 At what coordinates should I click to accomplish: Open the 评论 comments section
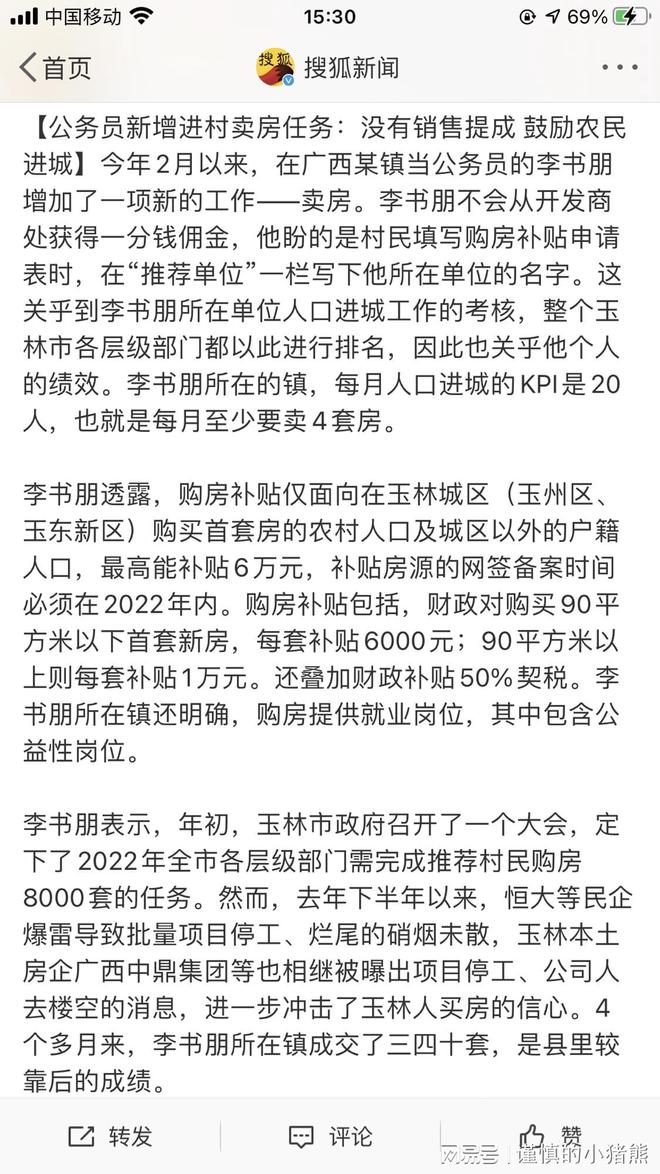click(x=330, y=1136)
